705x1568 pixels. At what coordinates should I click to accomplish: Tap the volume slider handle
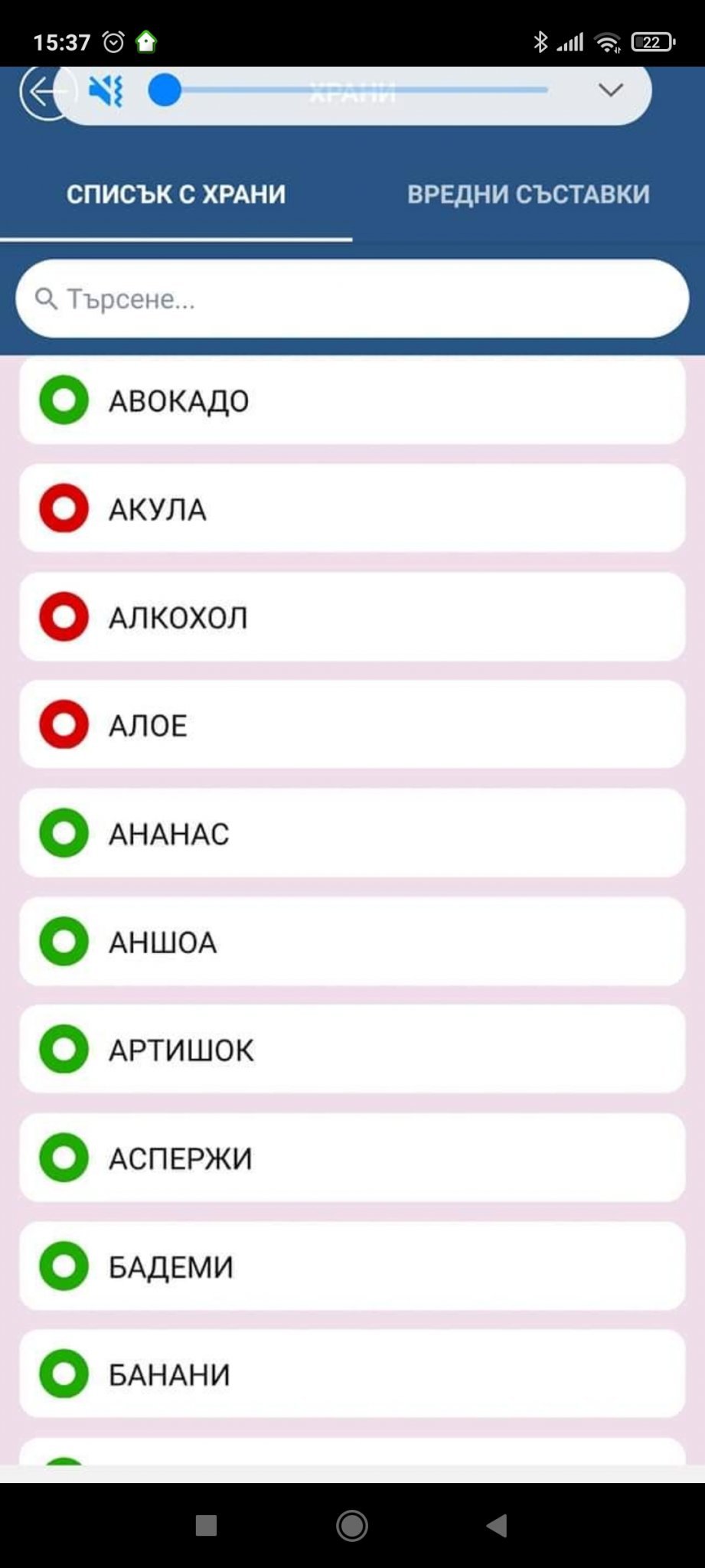[x=164, y=90]
